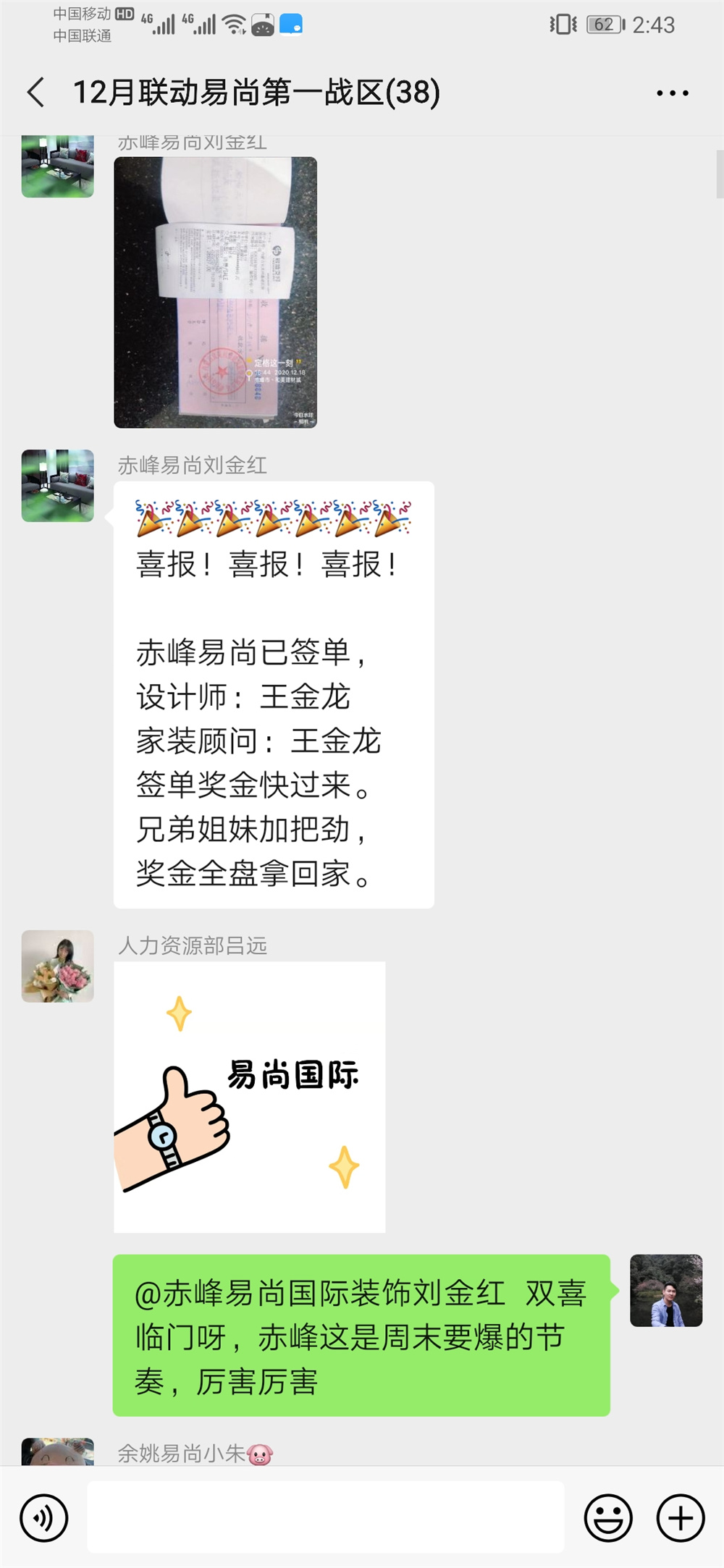View the 易尚国际 thumbs-up sticker
724x1568 pixels.
tap(249, 1097)
